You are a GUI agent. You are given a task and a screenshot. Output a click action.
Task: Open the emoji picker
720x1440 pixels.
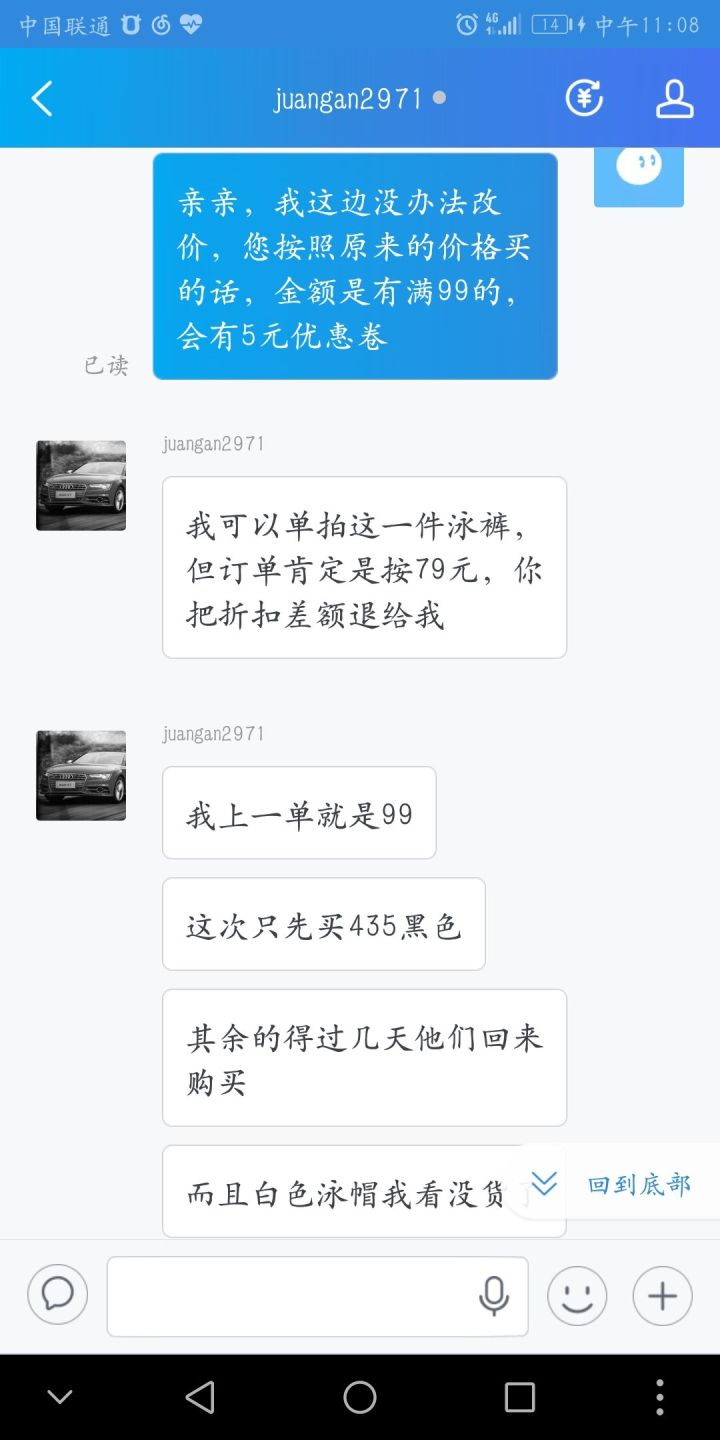pos(577,1296)
